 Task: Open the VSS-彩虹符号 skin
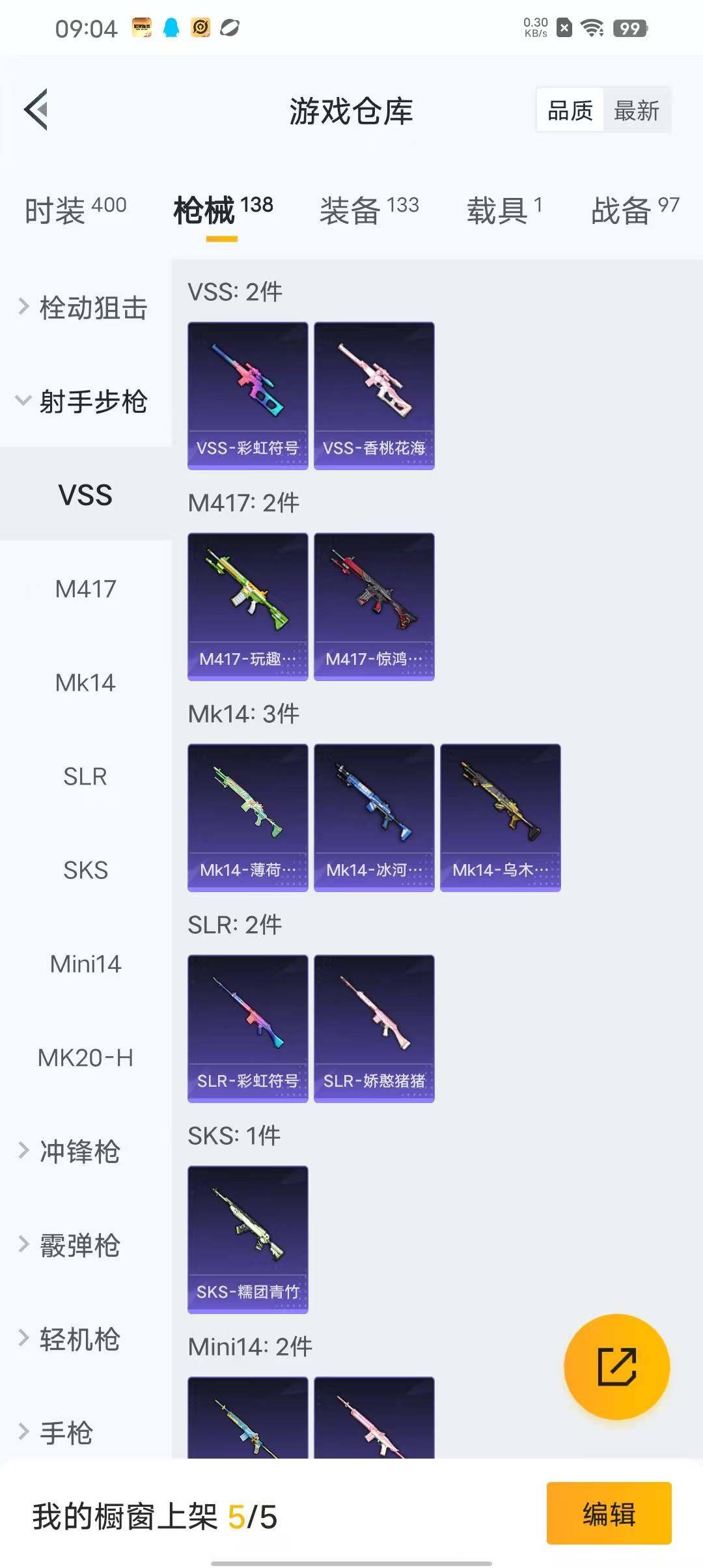247,395
